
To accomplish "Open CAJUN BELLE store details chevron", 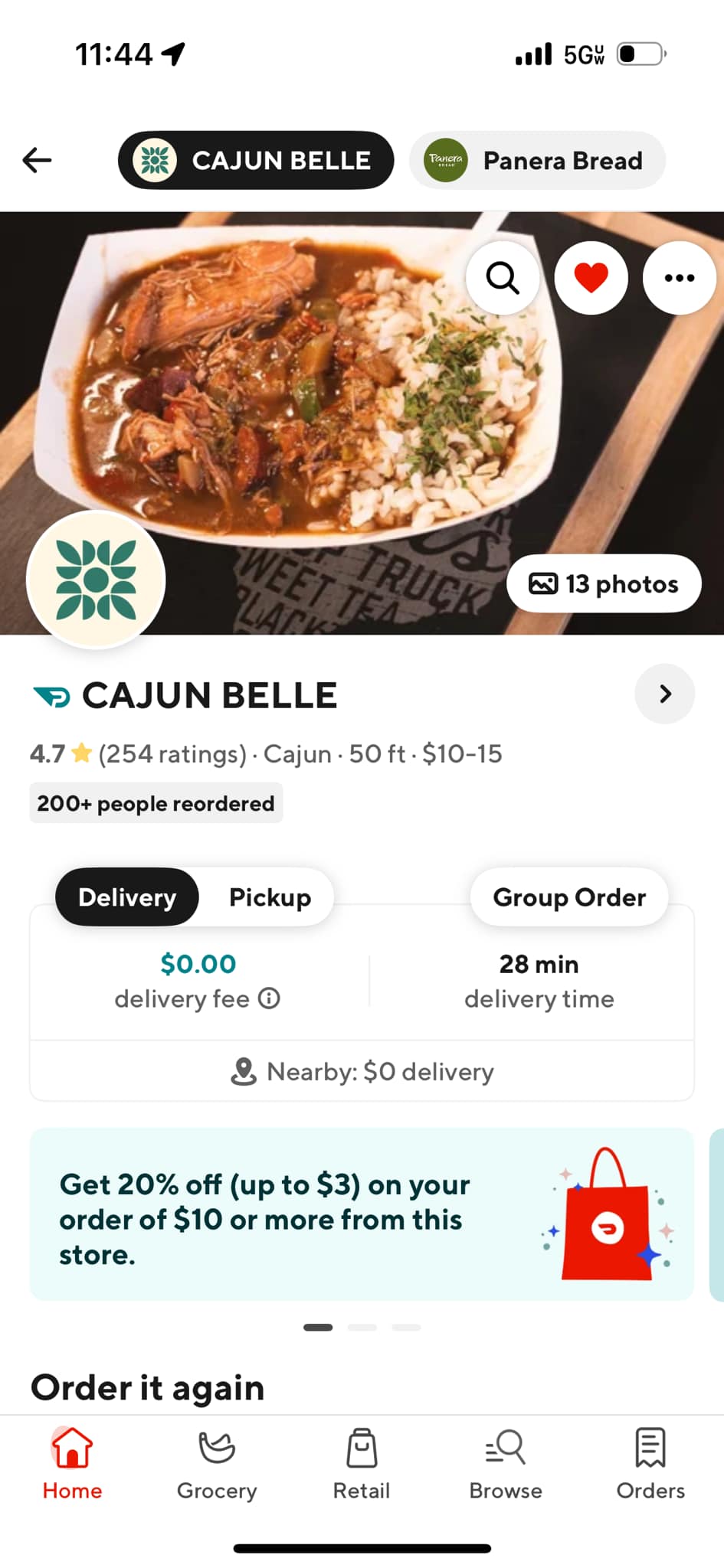I will [665, 694].
